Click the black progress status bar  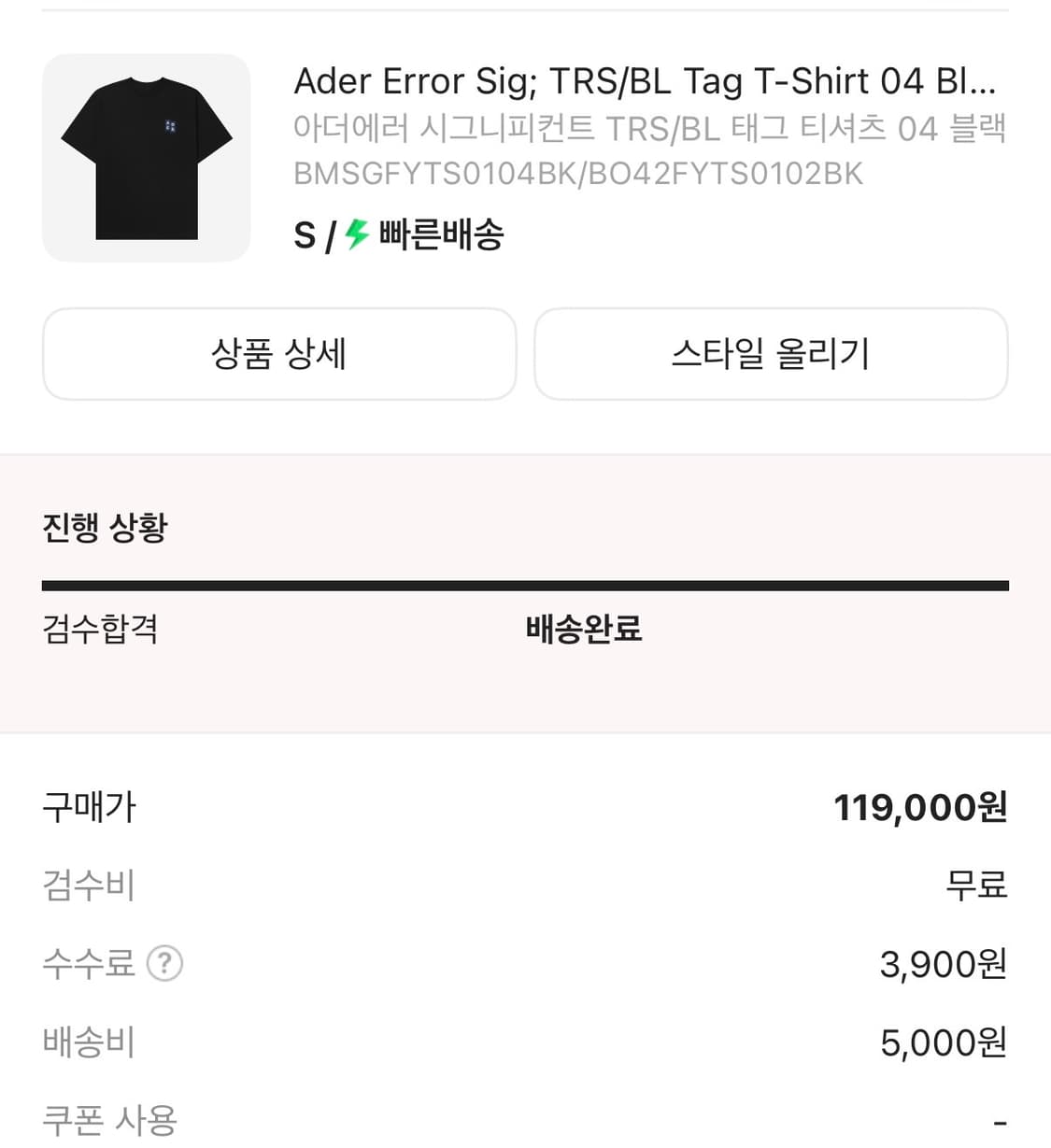pyautogui.click(x=525, y=584)
